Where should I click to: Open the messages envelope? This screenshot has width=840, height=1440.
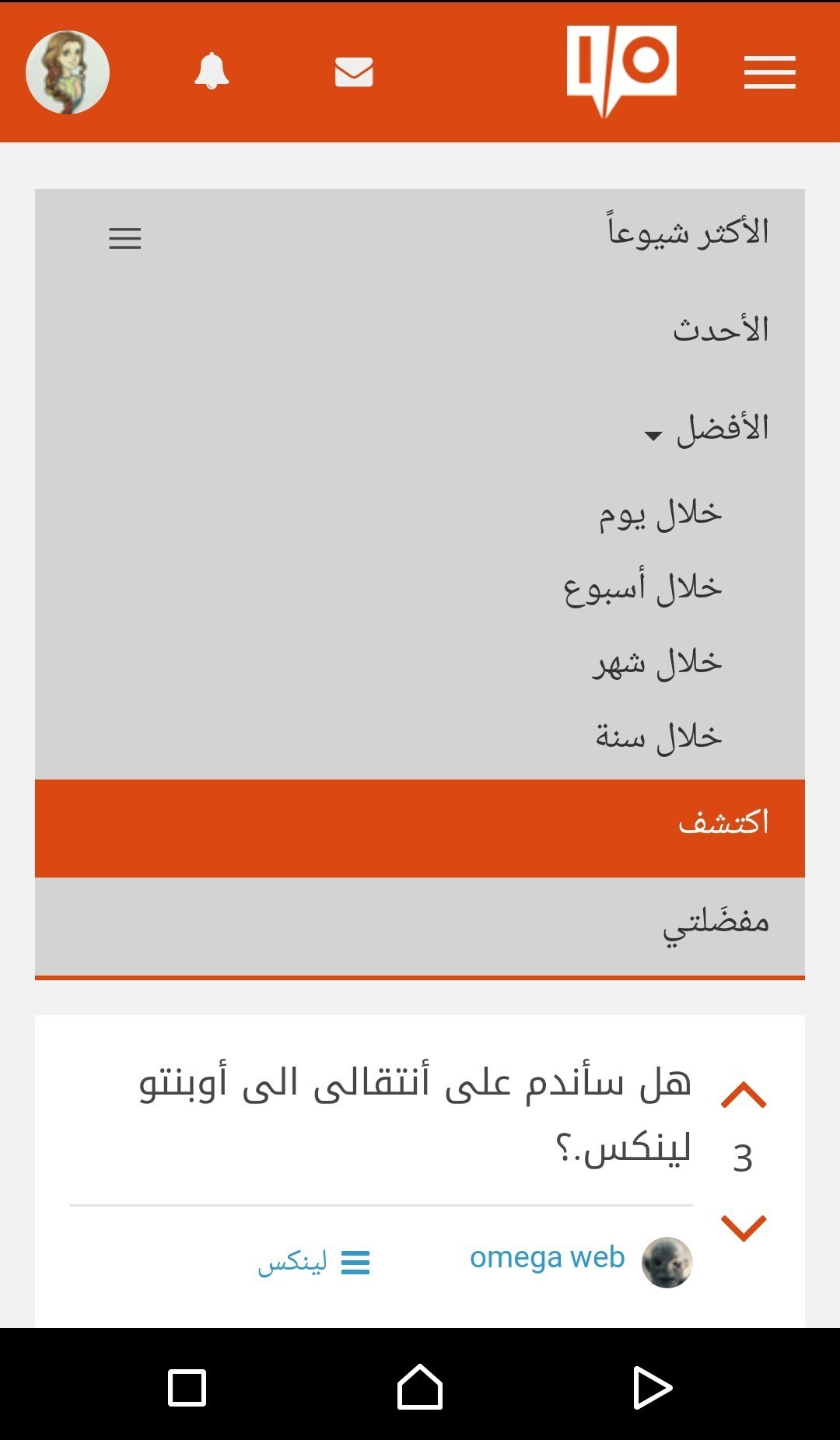tap(354, 72)
